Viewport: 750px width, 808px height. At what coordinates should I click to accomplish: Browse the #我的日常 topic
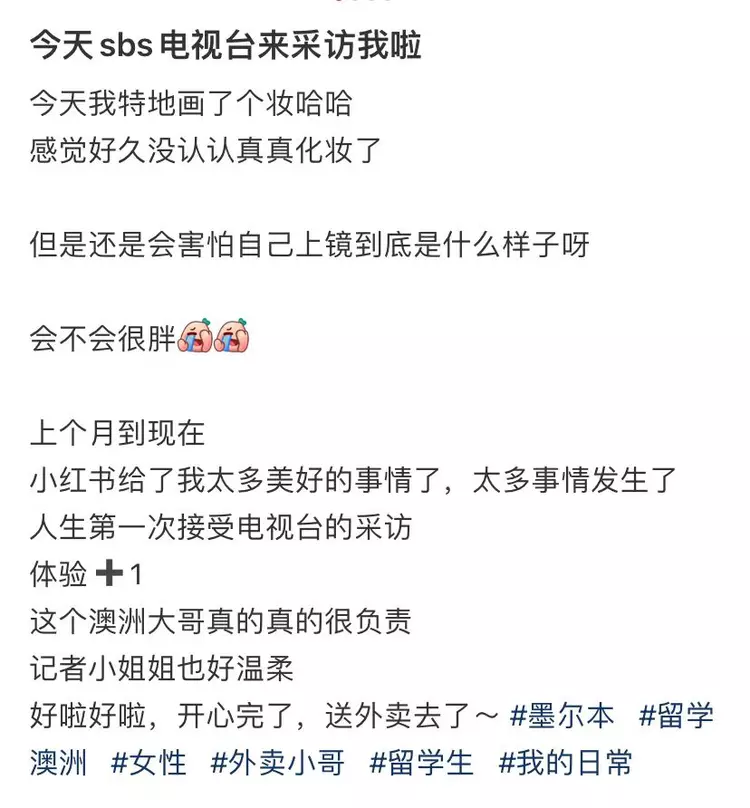coord(565,763)
